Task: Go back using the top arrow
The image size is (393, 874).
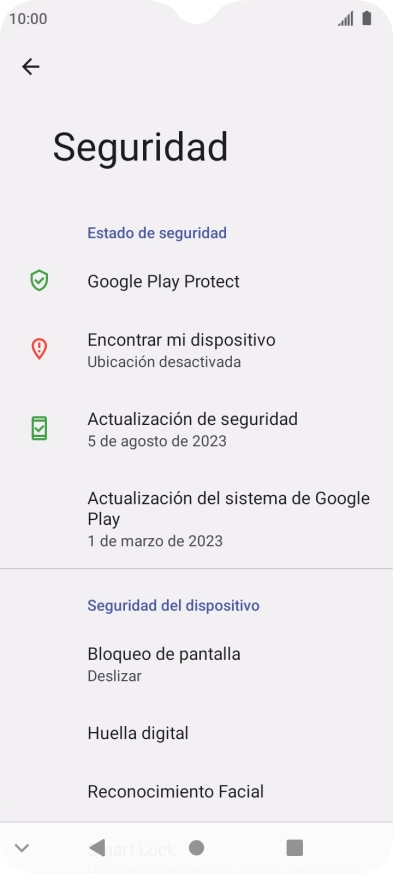Action: [x=31, y=67]
